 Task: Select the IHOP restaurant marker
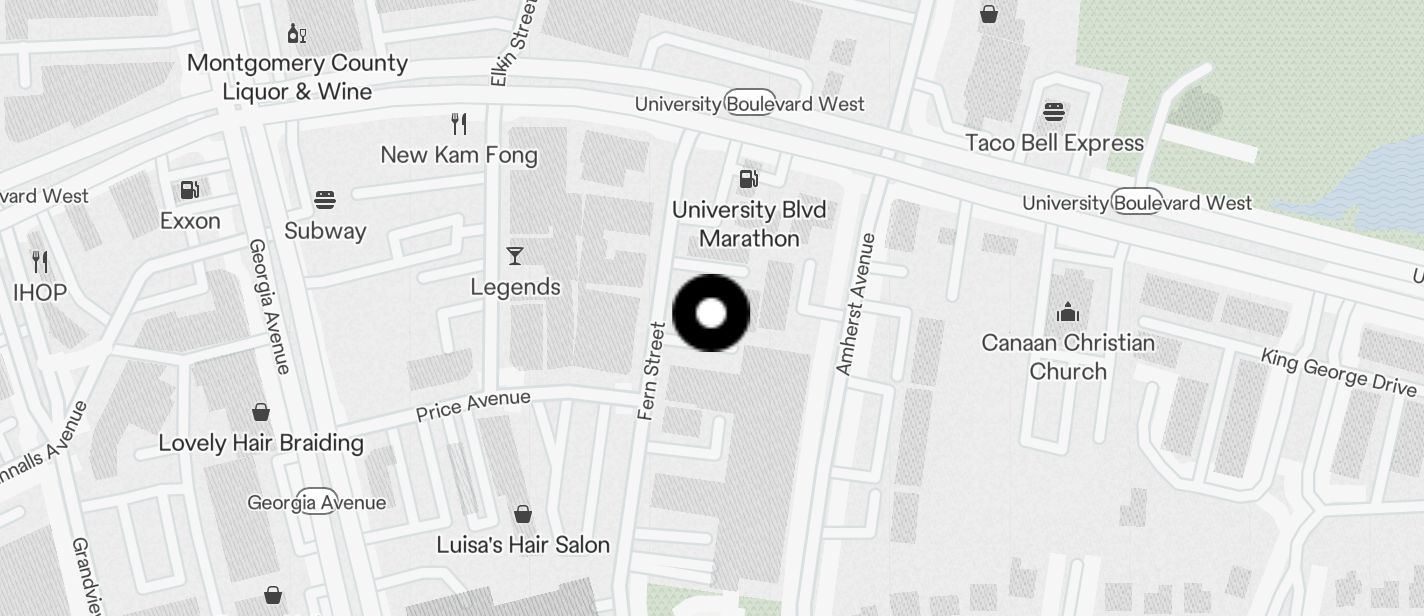coord(40,263)
